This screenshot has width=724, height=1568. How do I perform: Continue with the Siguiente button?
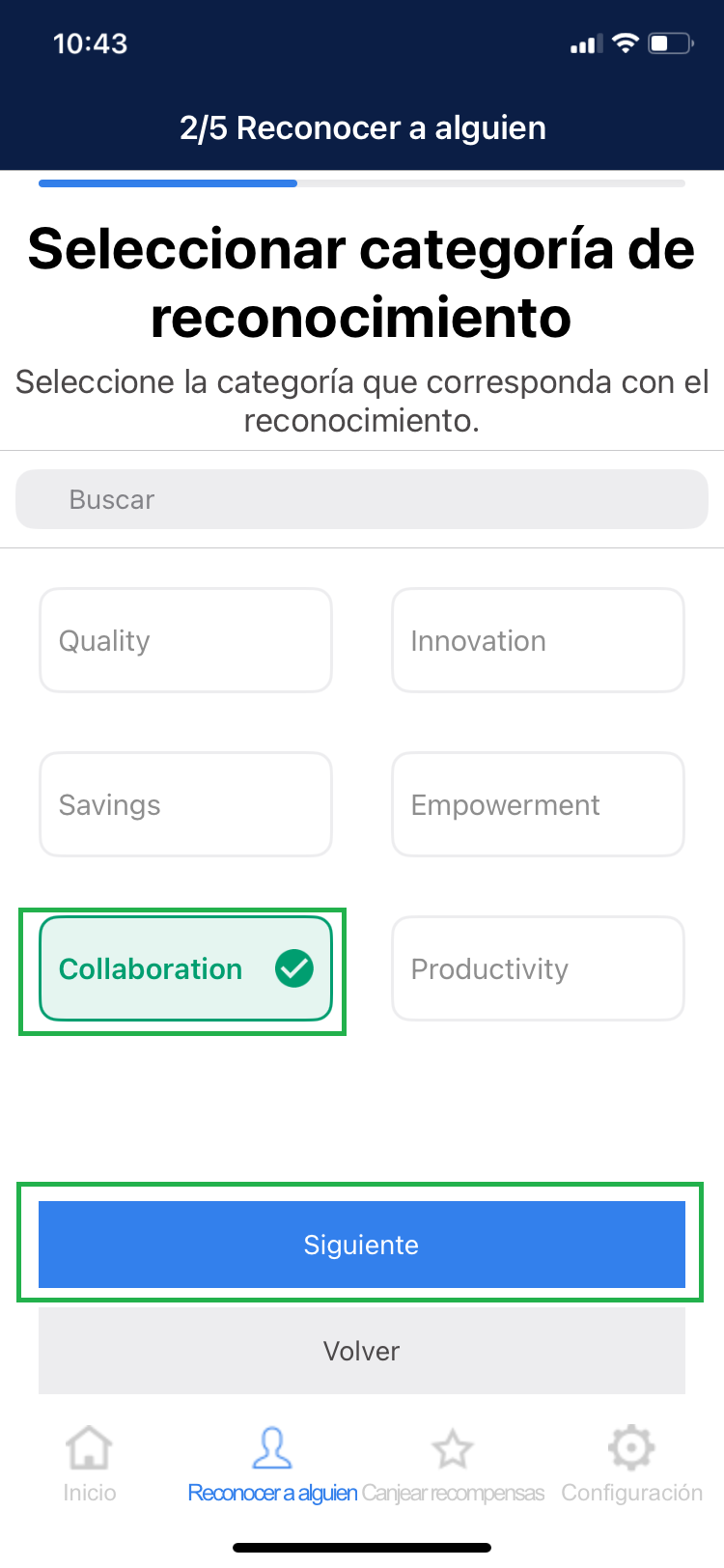361,1245
